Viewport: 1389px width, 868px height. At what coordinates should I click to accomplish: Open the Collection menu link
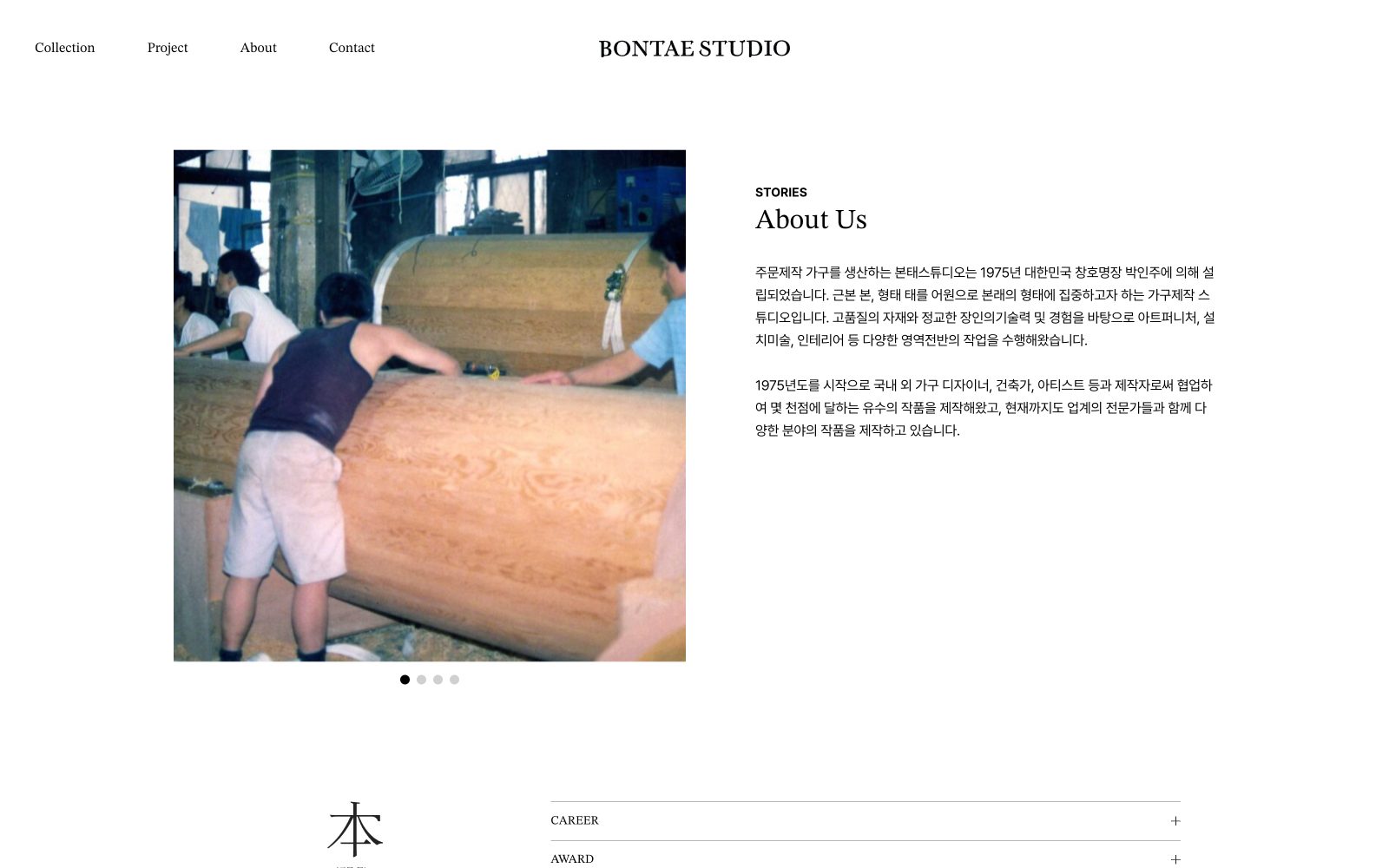(64, 48)
